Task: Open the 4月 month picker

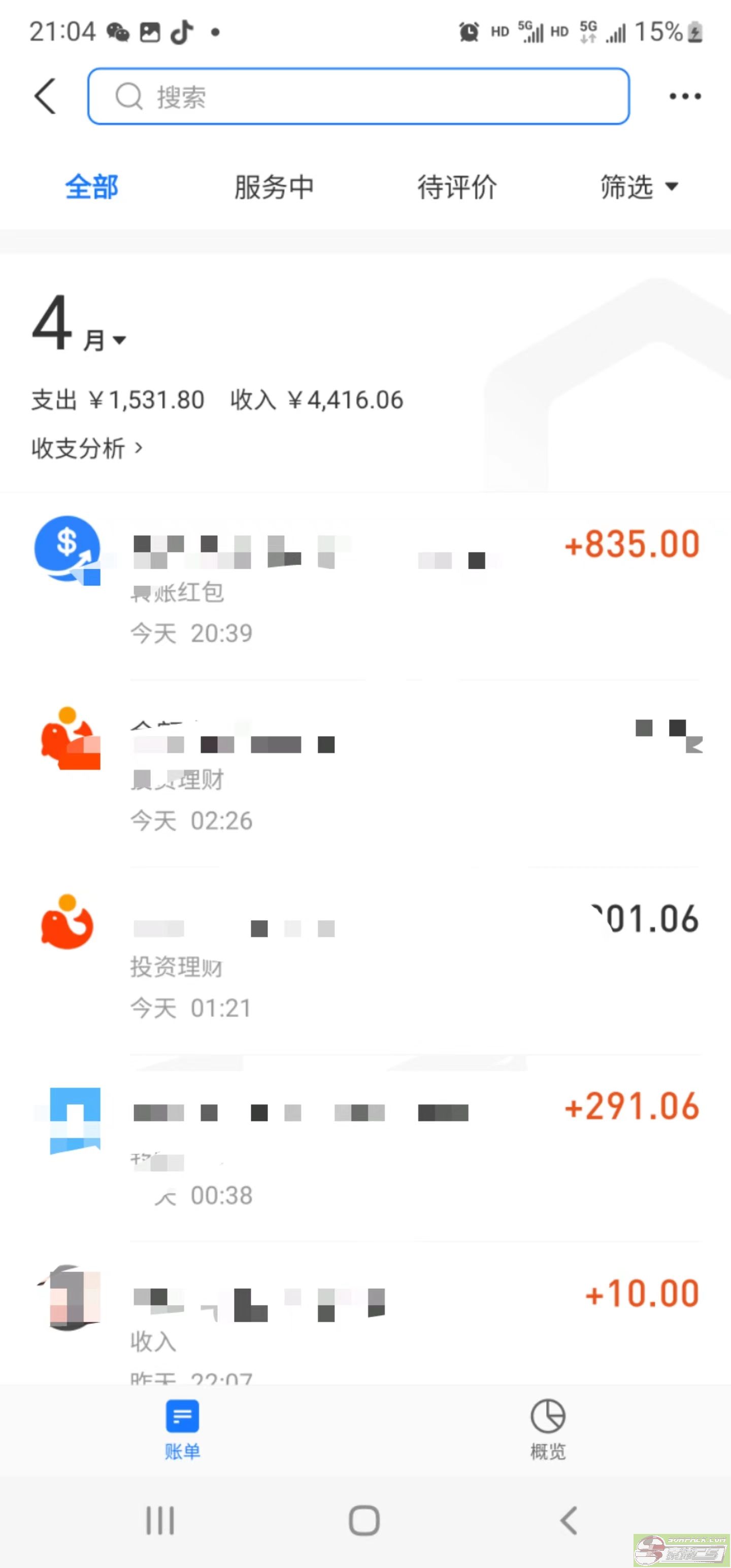Action: tap(79, 325)
